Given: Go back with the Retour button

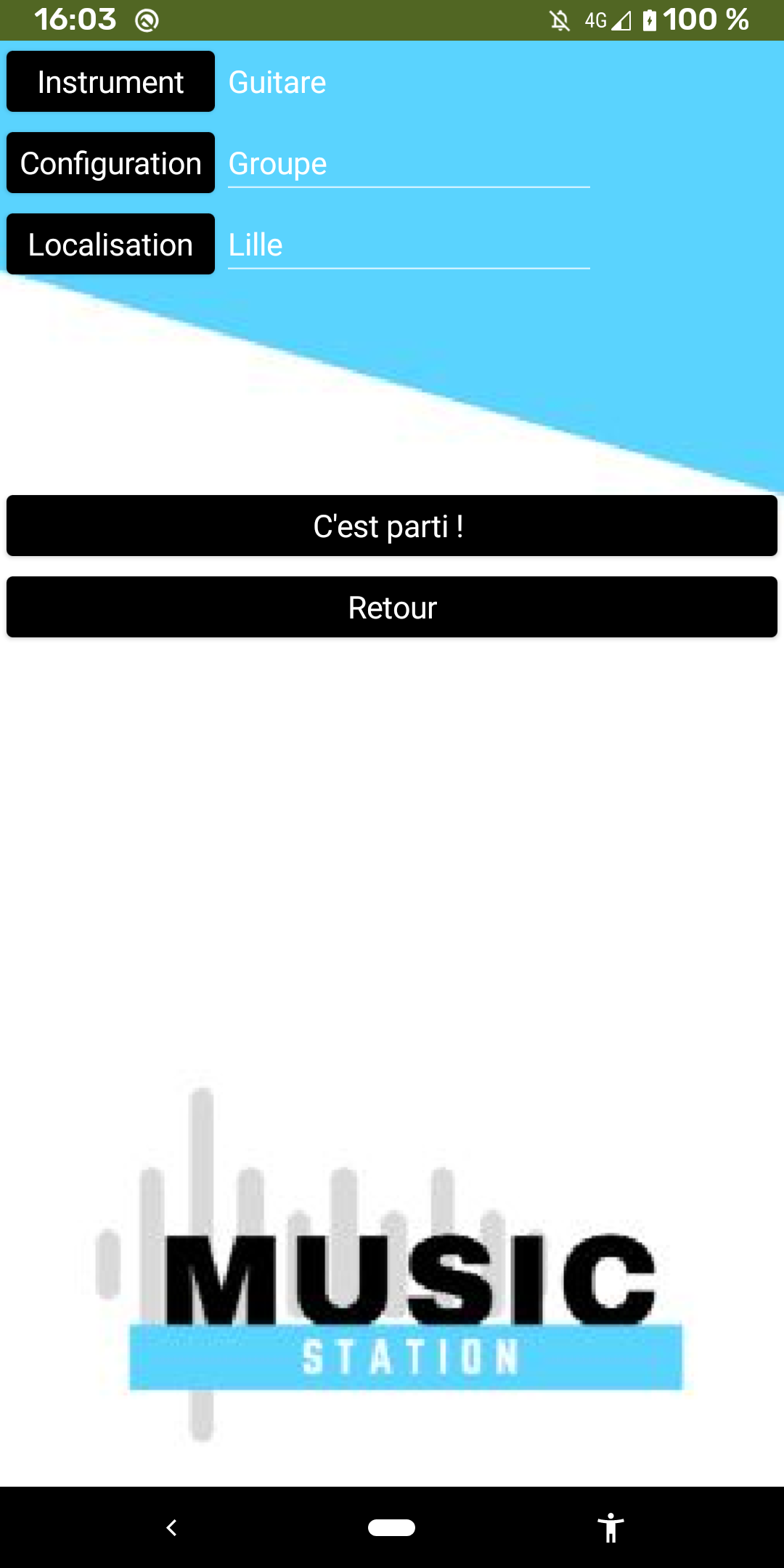Looking at the screenshot, I should (392, 608).
